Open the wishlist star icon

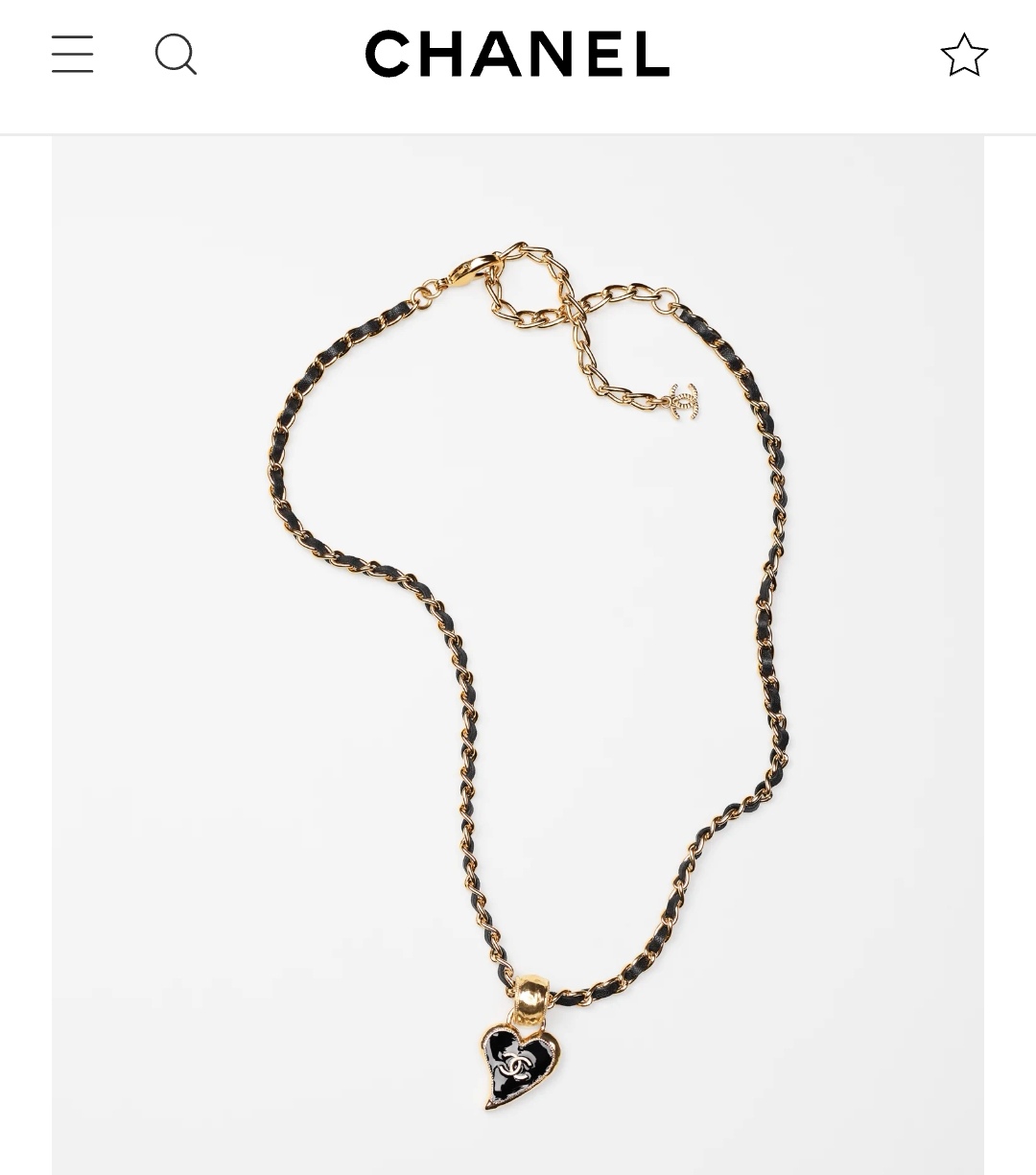[963, 55]
